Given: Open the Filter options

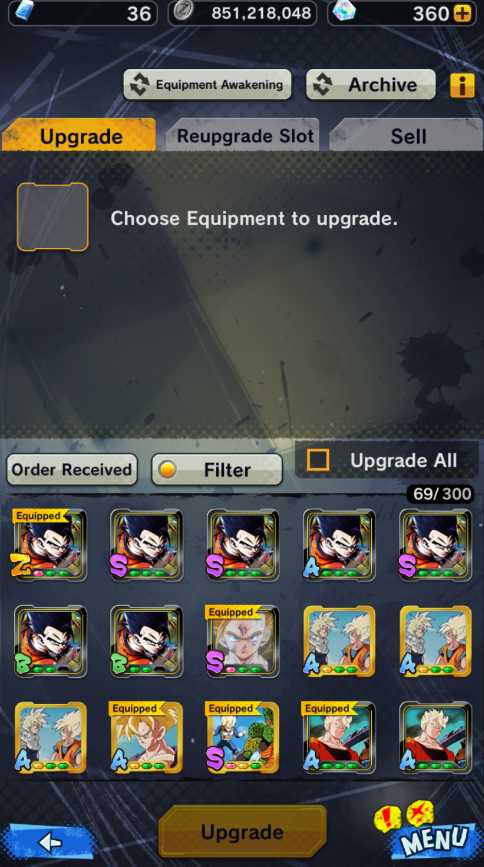Looking at the screenshot, I should tap(217, 469).
